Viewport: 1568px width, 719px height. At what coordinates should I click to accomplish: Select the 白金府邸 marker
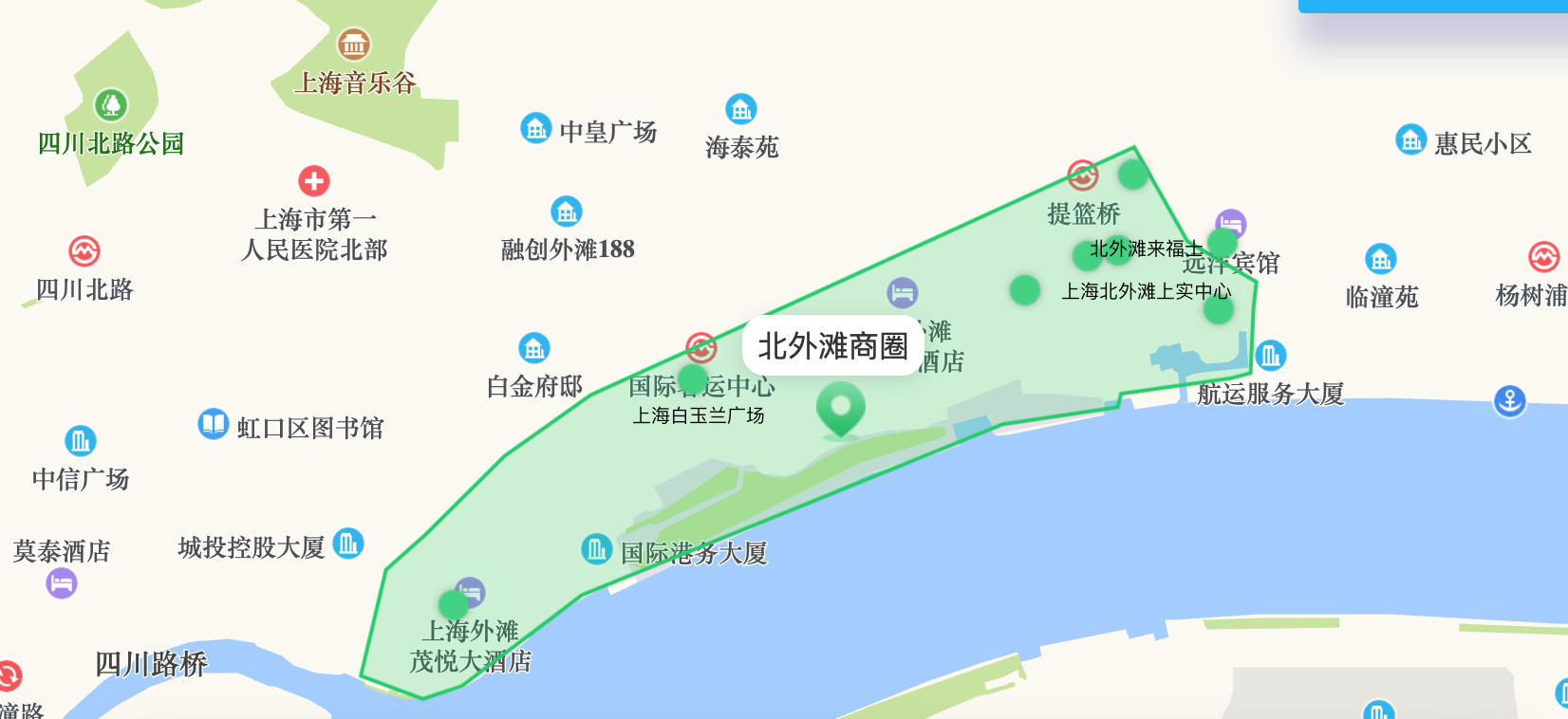point(534,348)
